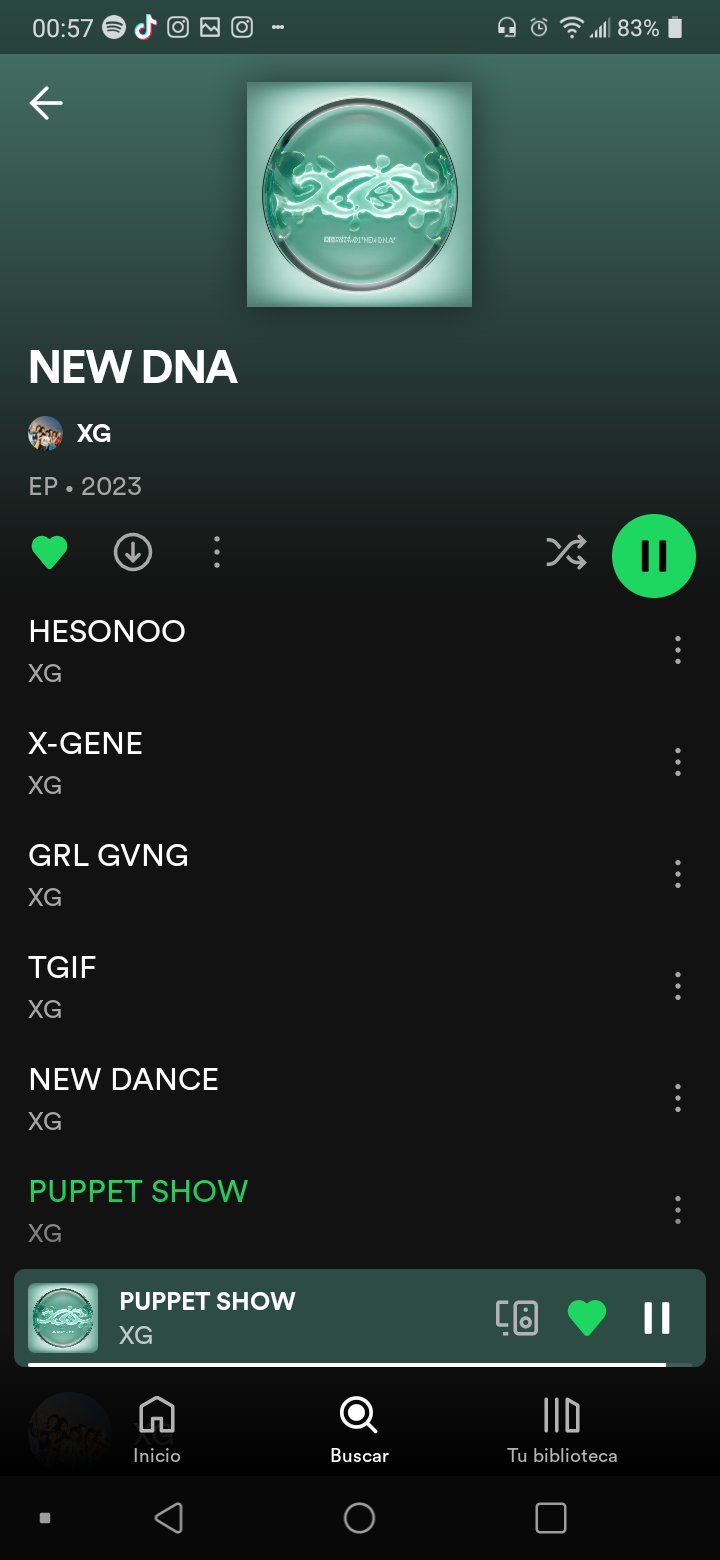The height and width of the screenshot is (1560, 720).
Task: Pause playback with the big green button
Action: click(654, 556)
